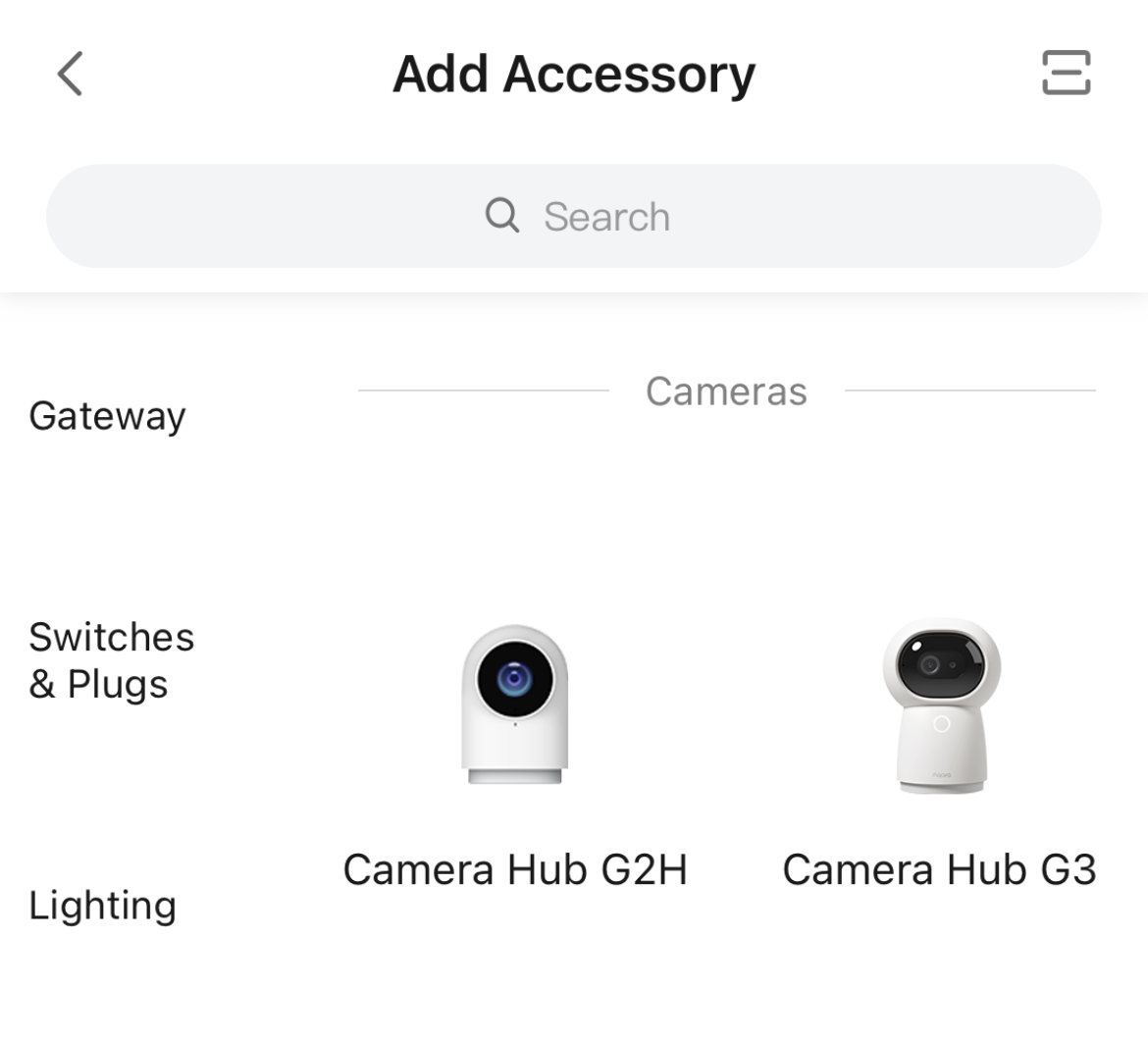
Task: Switch to Switches & Plugs category
Action: [111, 660]
